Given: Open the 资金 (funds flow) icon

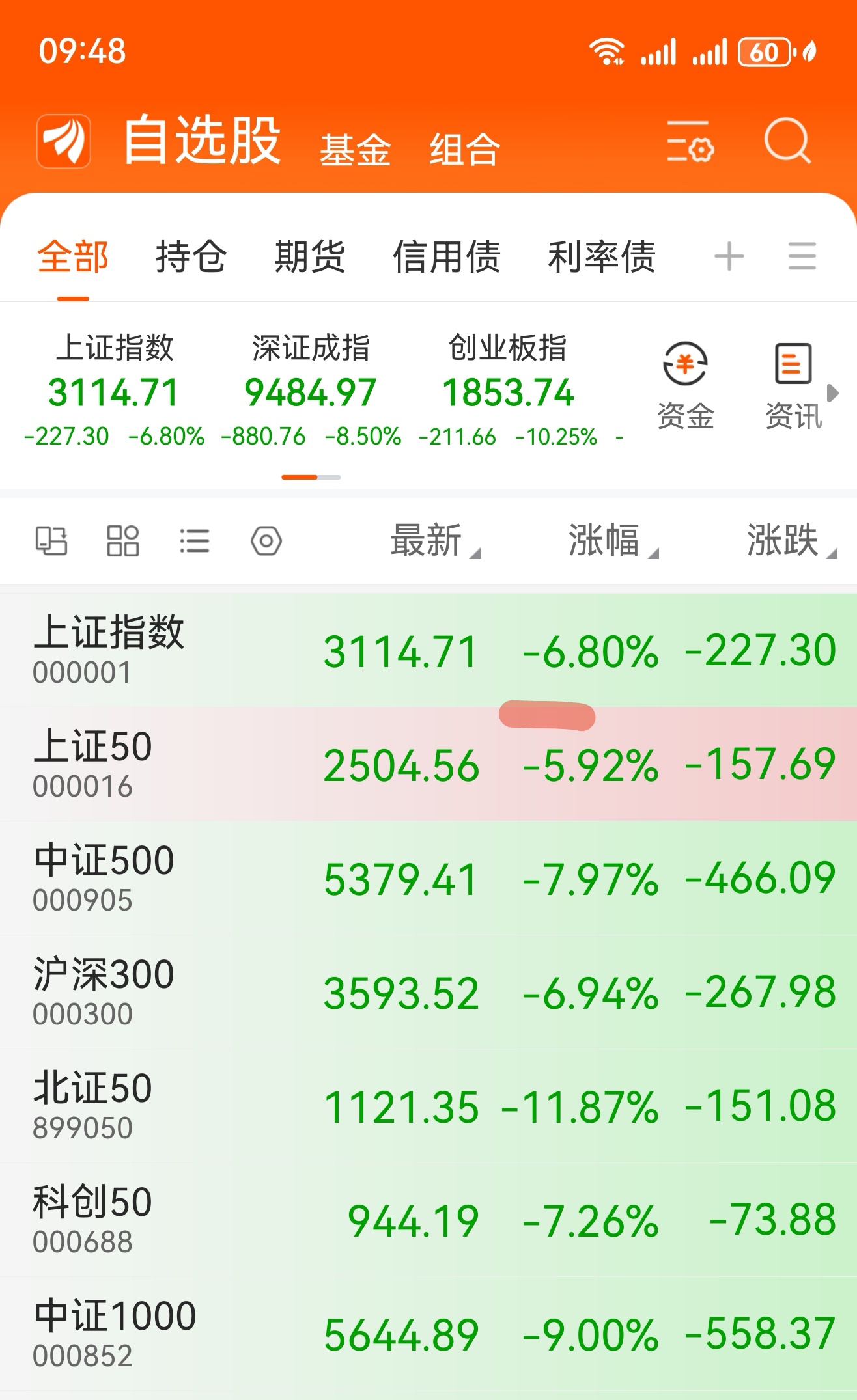Looking at the screenshot, I should [684, 381].
